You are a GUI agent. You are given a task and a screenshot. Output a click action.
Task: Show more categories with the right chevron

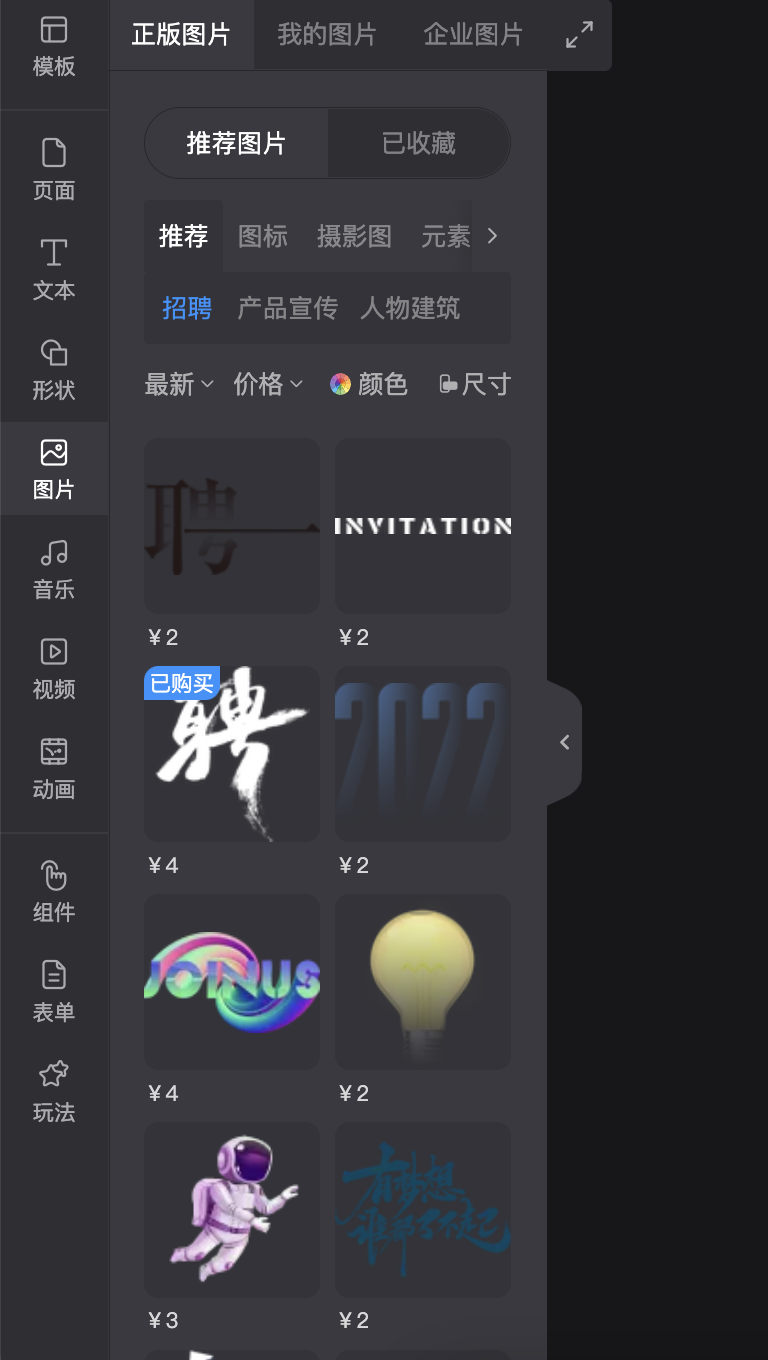point(491,236)
